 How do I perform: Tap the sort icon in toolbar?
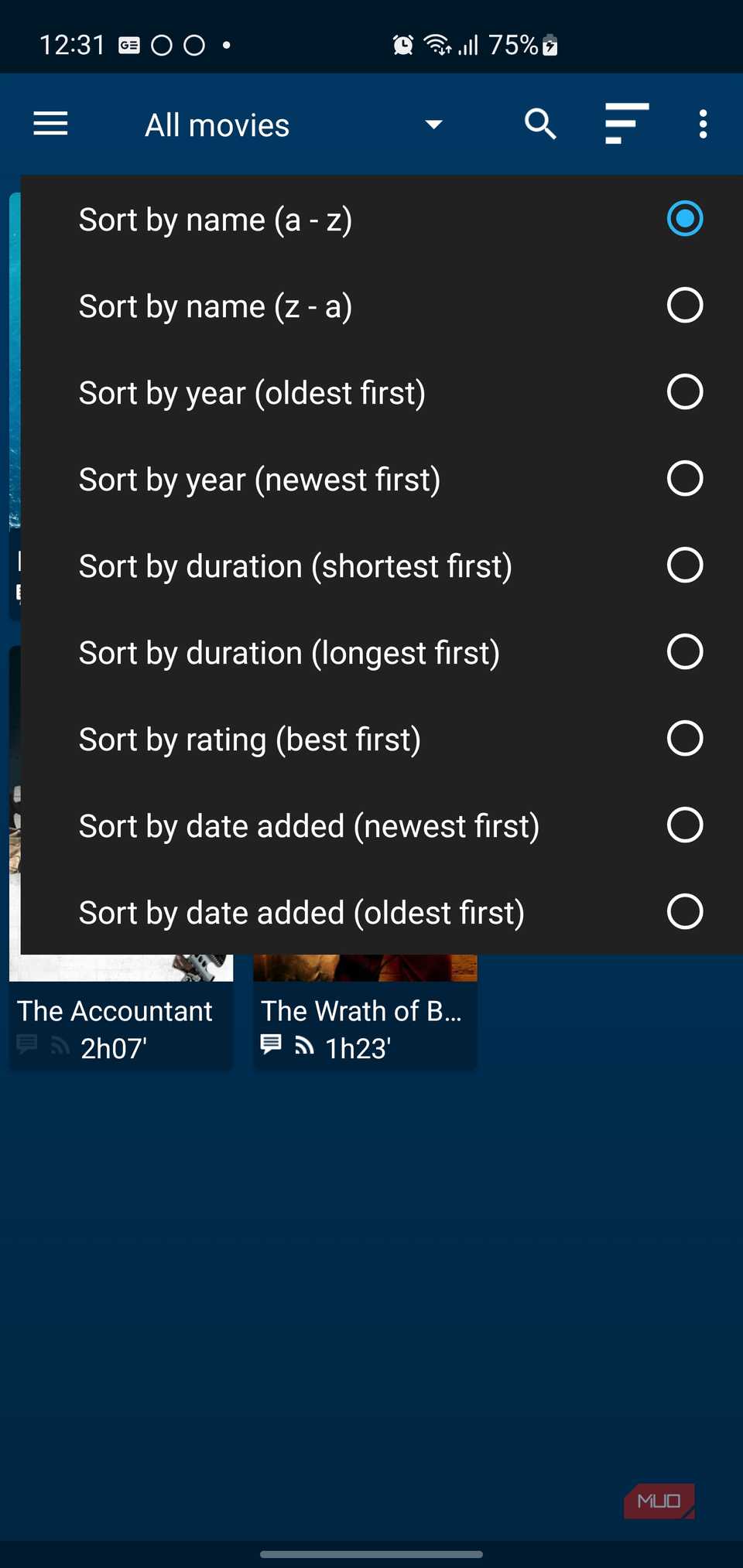click(x=626, y=124)
